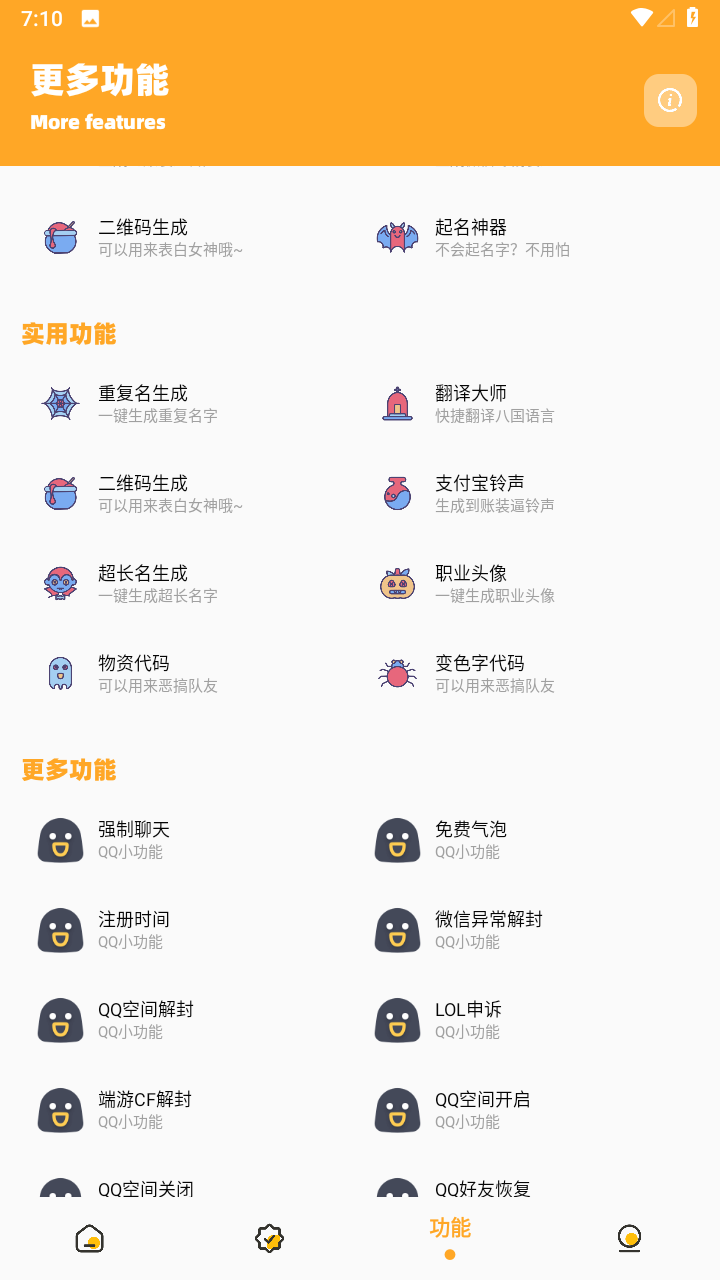Open QQ空间开启 item
The height and width of the screenshot is (1280, 720).
[x=528, y=1110]
